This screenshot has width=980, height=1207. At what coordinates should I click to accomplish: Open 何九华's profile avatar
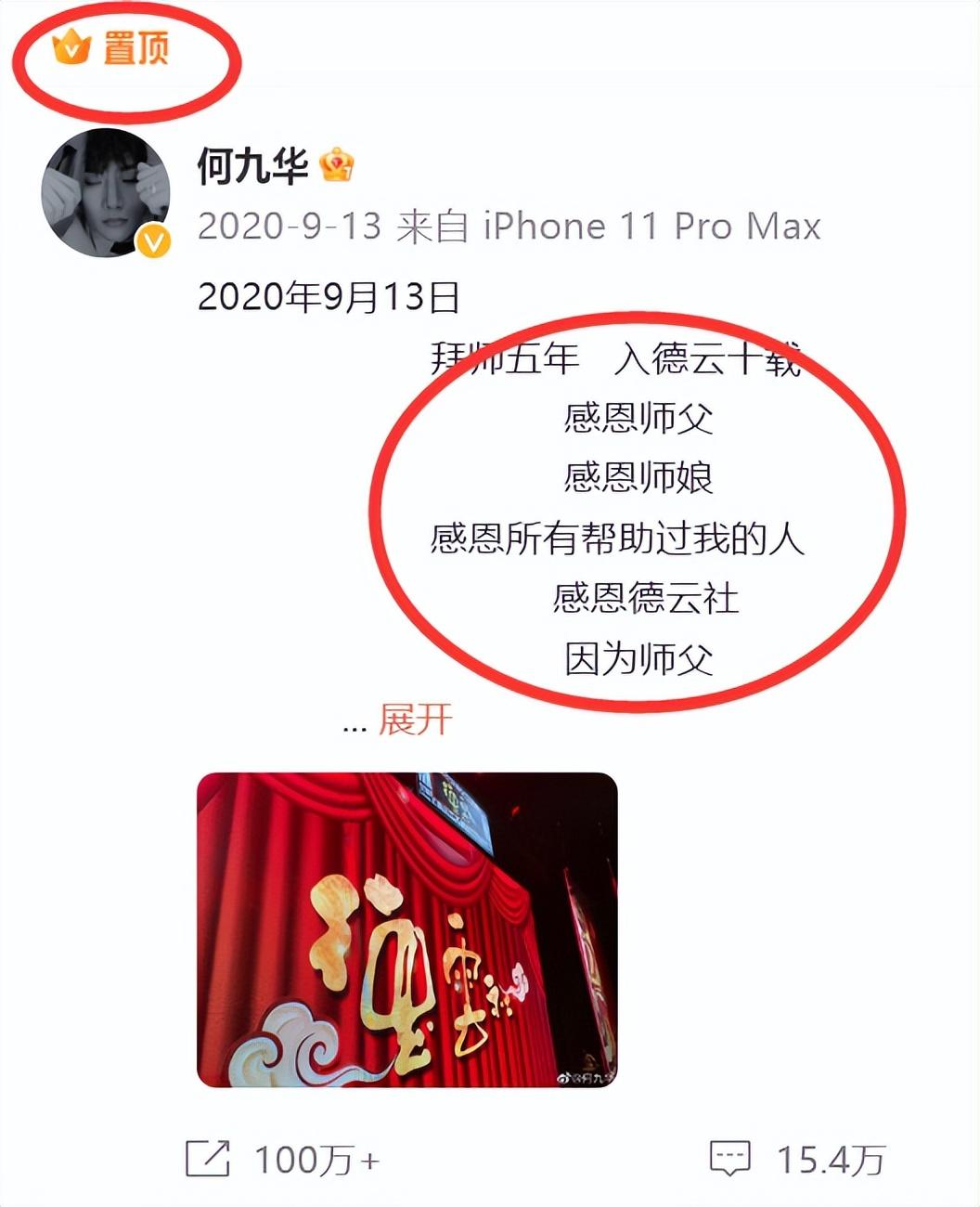coord(106,192)
